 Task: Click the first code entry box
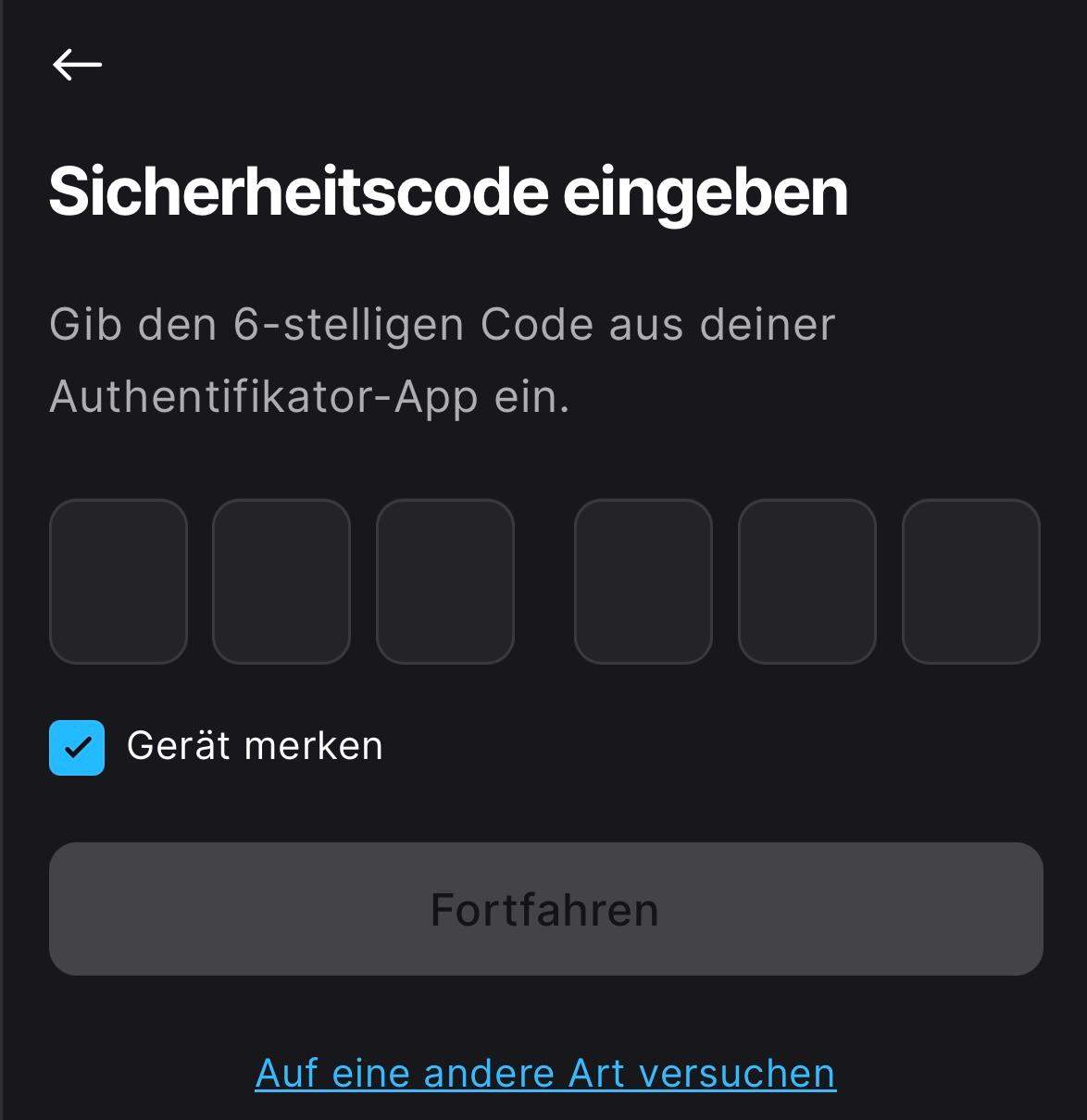119,581
